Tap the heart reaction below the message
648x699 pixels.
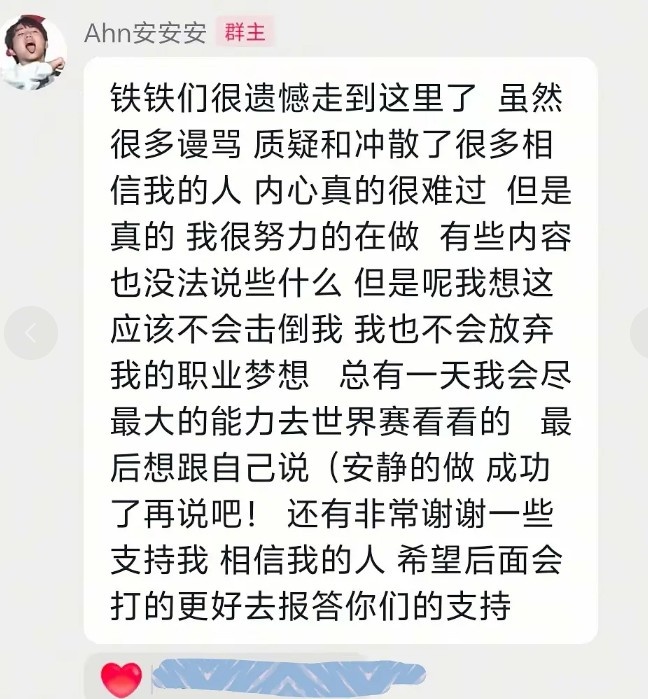(121, 679)
